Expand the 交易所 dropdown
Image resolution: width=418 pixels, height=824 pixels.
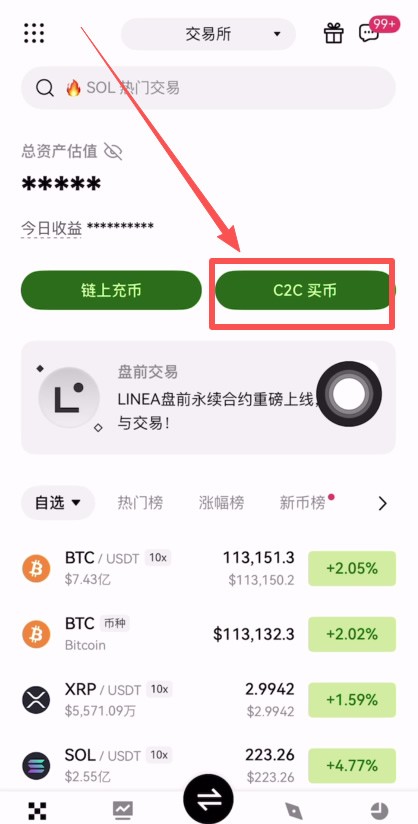(208, 34)
